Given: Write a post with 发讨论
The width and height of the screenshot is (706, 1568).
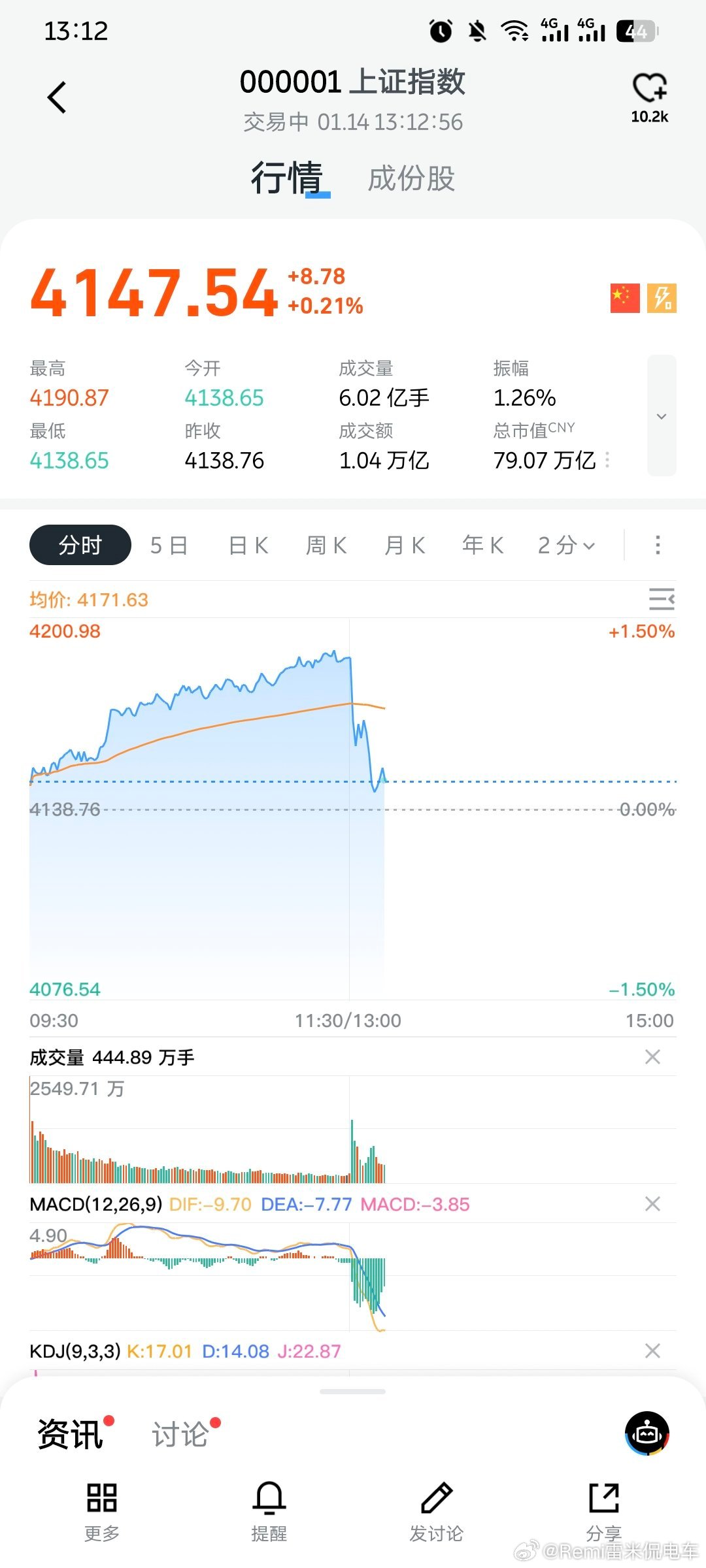Looking at the screenshot, I should [437, 1512].
